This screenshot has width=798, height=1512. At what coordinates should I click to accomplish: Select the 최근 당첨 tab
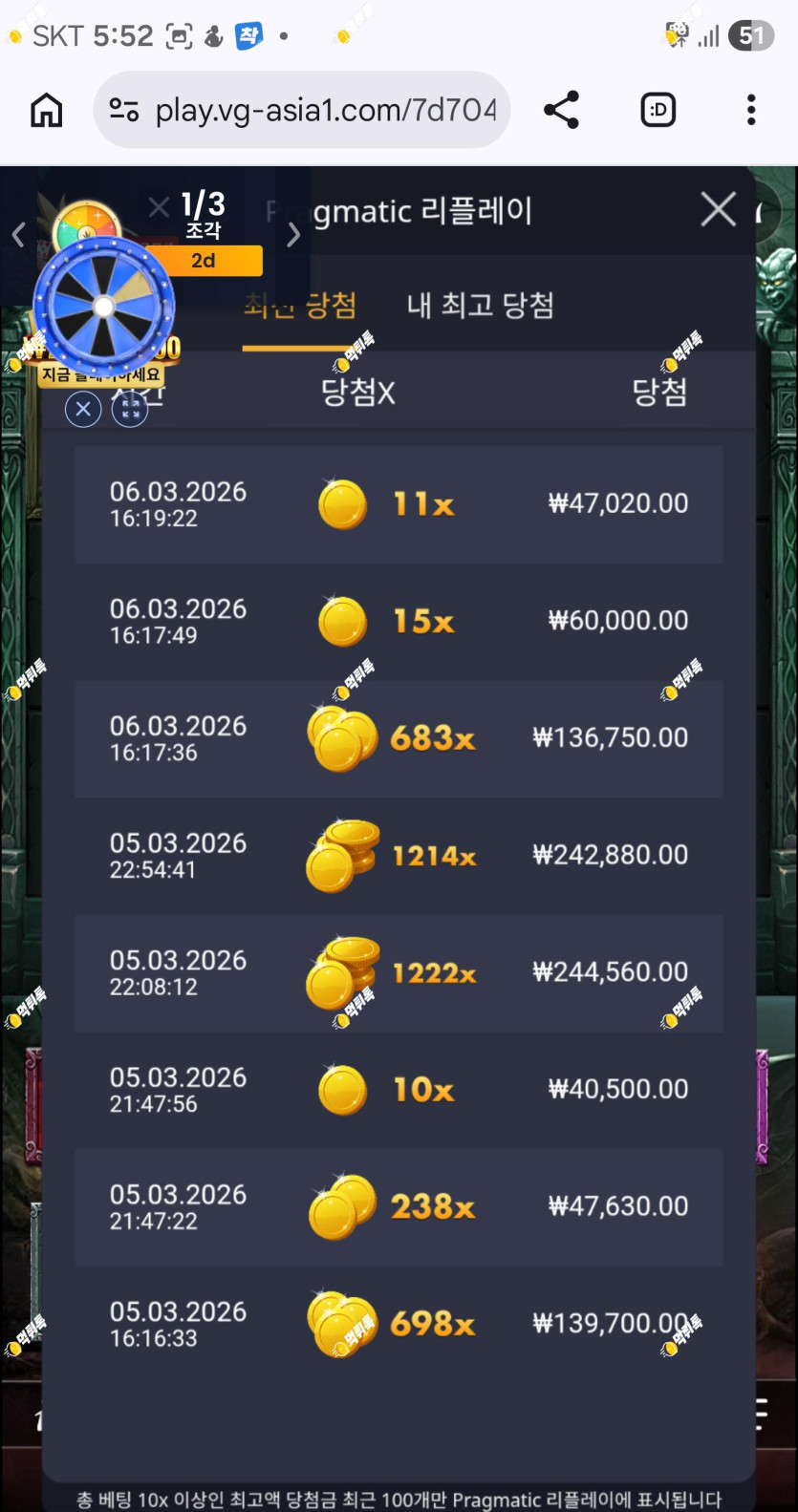(300, 306)
